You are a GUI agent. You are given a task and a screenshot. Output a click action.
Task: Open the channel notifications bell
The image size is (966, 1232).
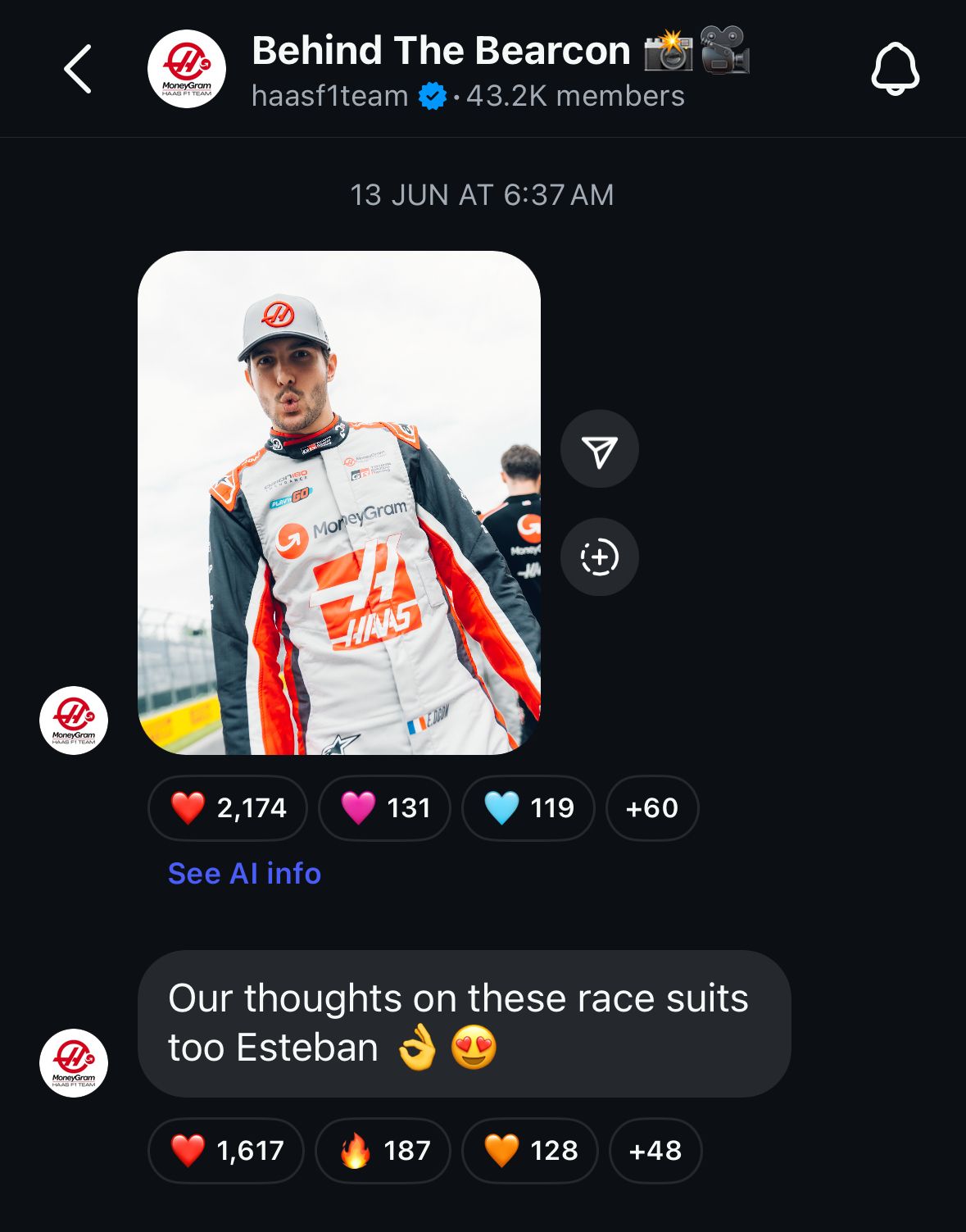[x=895, y=69]
